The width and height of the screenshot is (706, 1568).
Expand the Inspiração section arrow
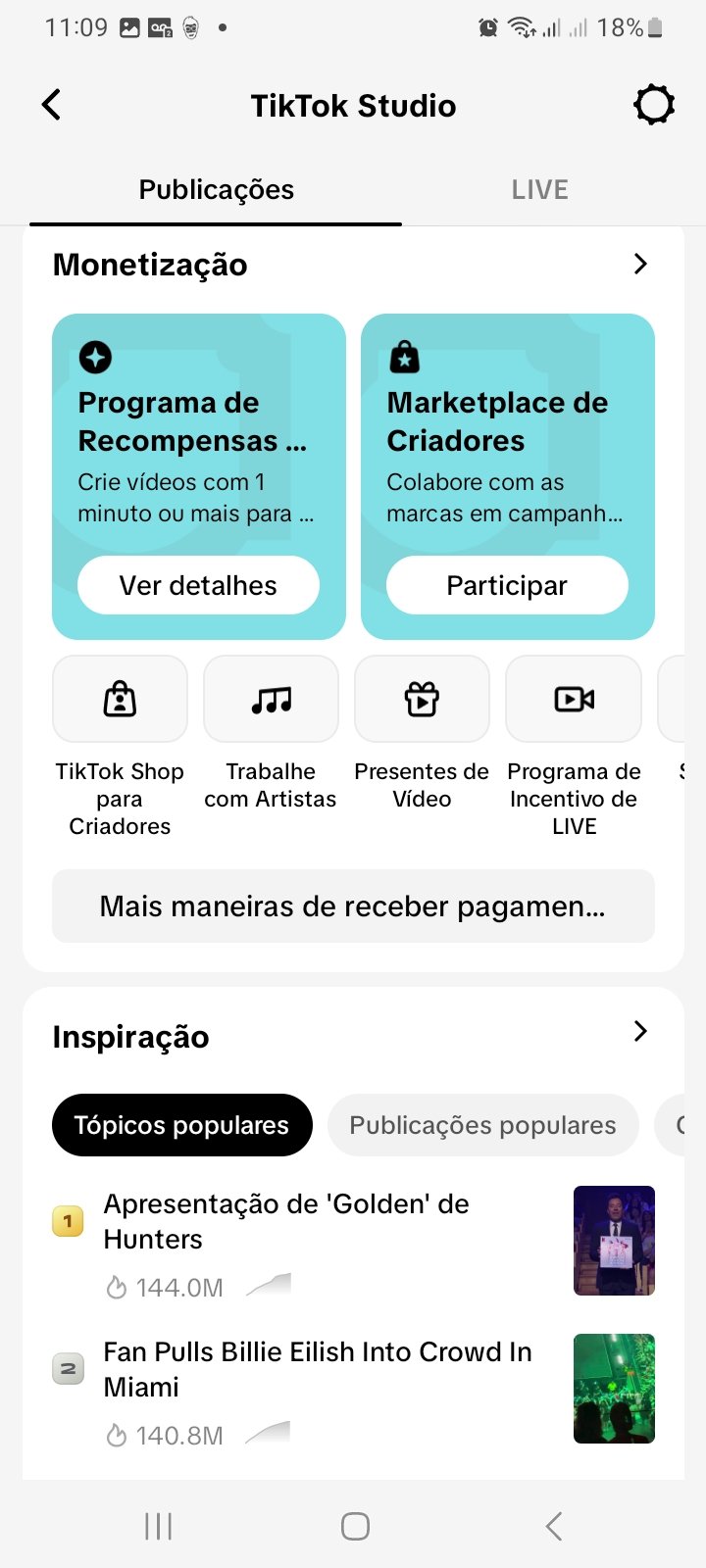(x=640, y=1031)
